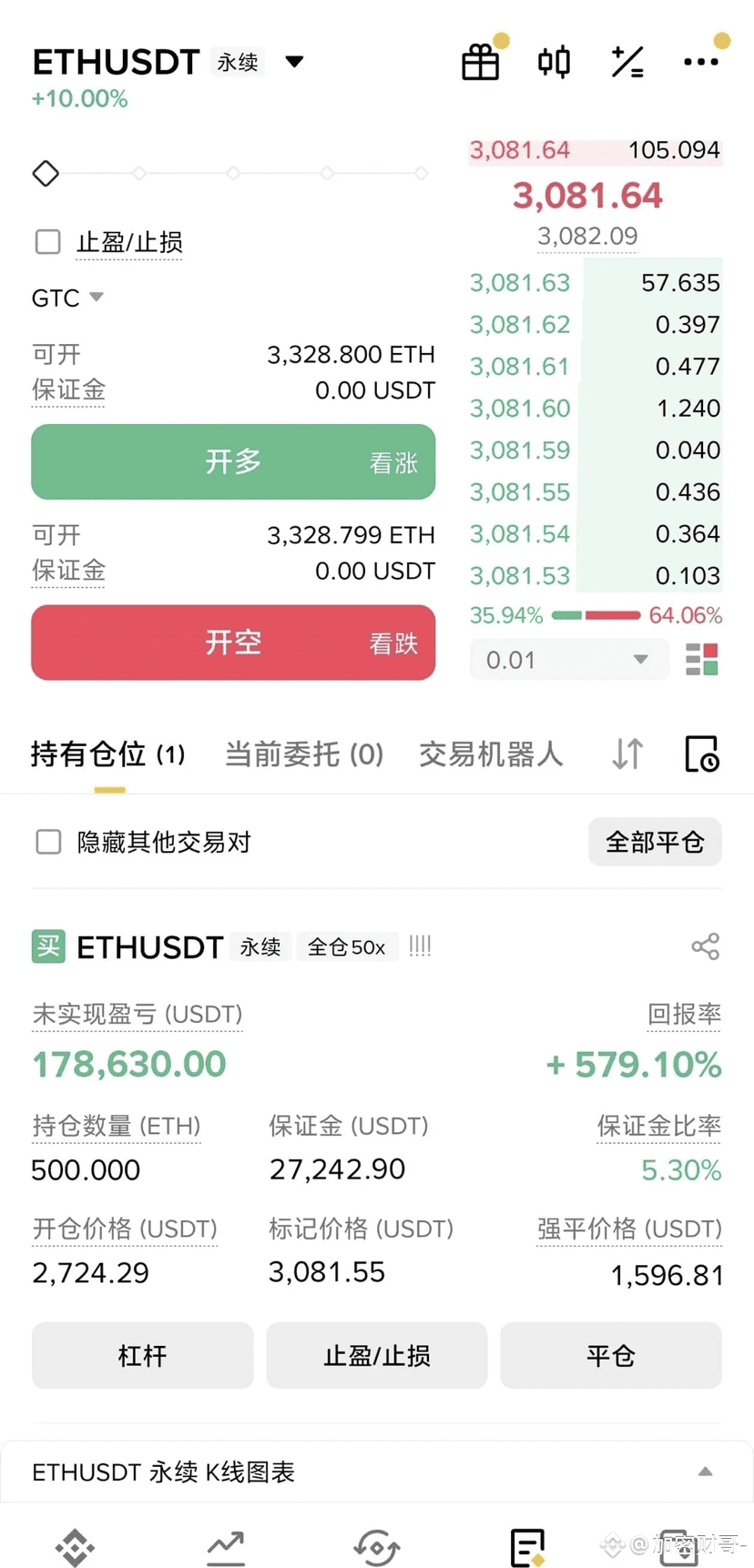Share the ETHUSDT position
Image resolution: width=754 pixels, height=1568 pixels.
[x=705, y=946]
